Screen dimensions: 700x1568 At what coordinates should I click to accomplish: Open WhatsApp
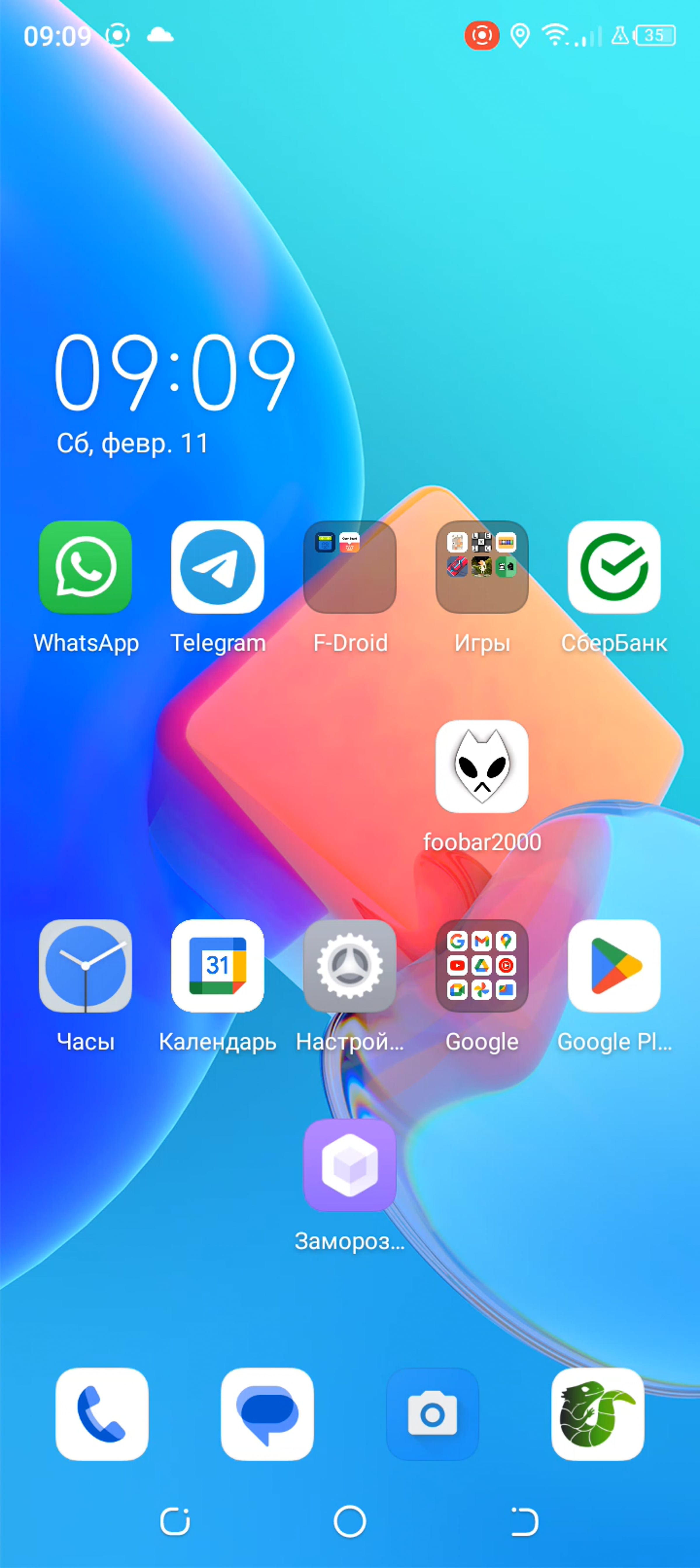click(85, 567)
